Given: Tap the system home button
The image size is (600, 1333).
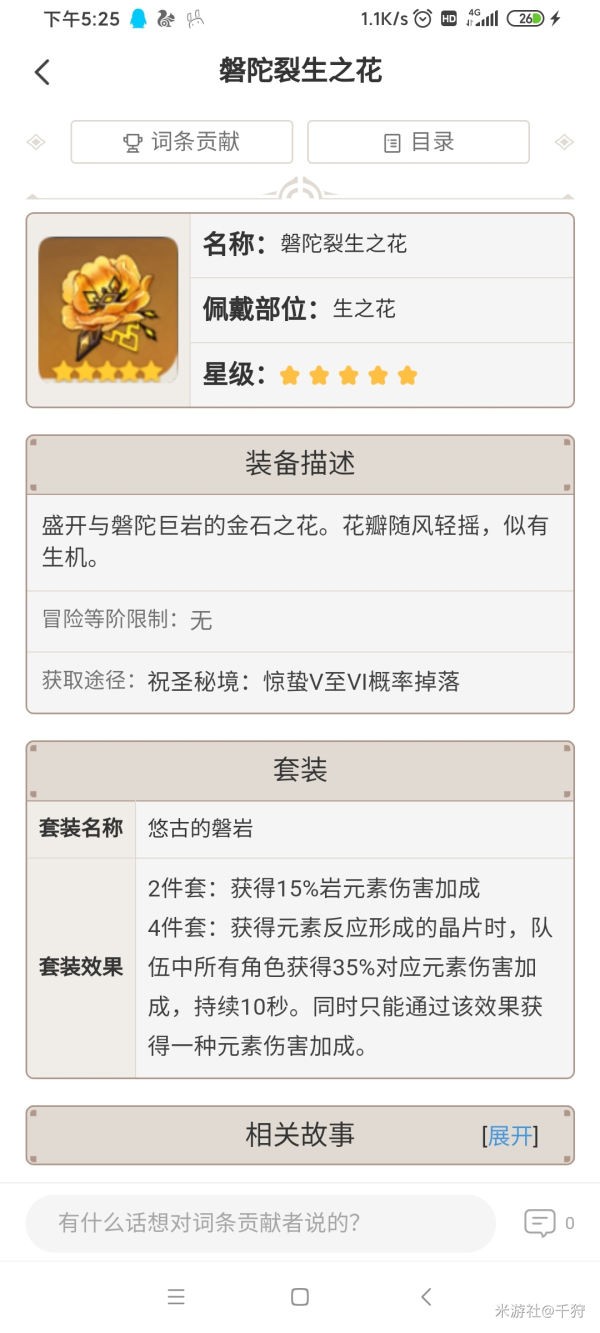Looking at the screenshot, I should [x=299, y=1297].
